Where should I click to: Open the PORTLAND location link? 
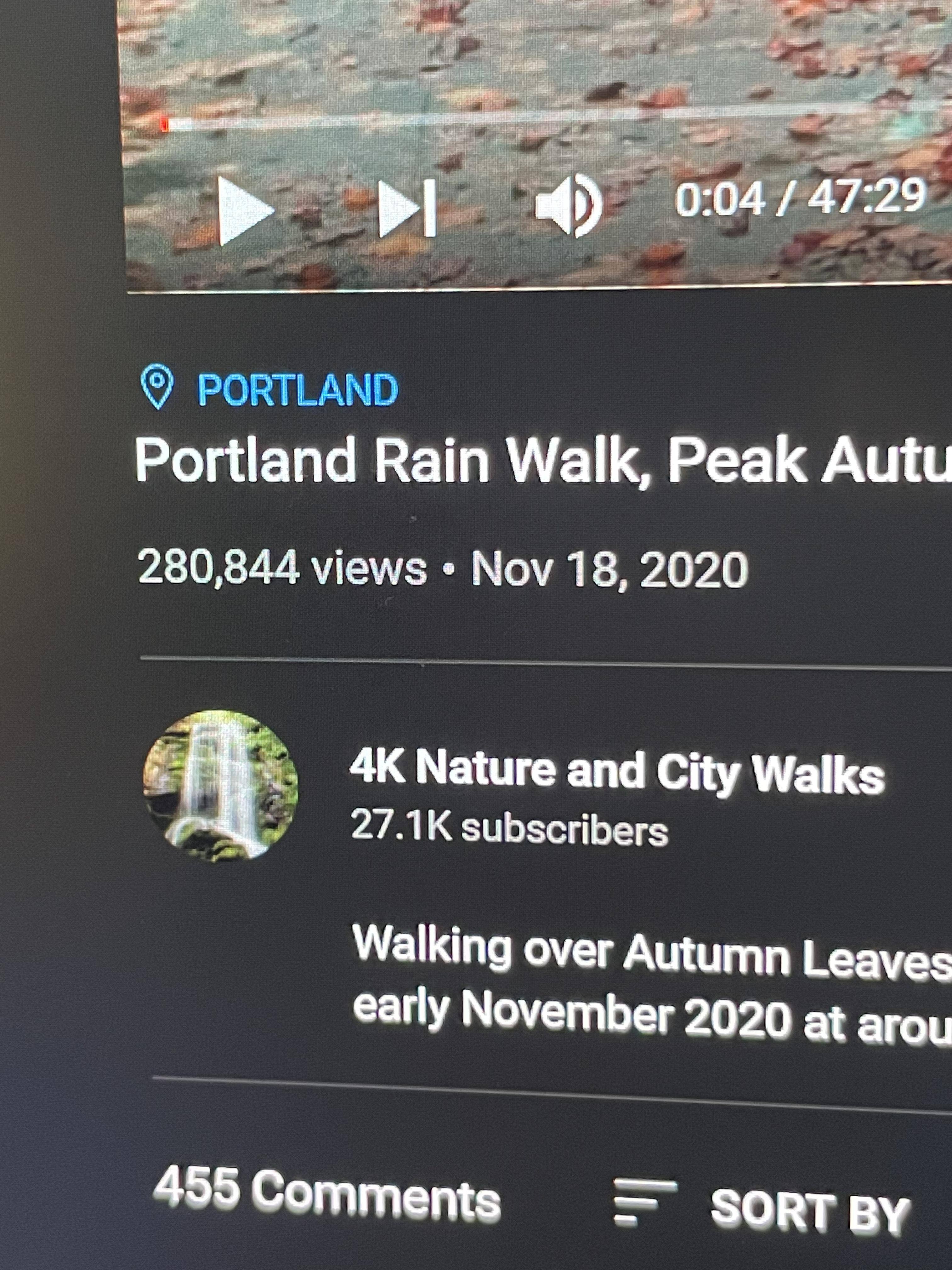tap(297, 390)
